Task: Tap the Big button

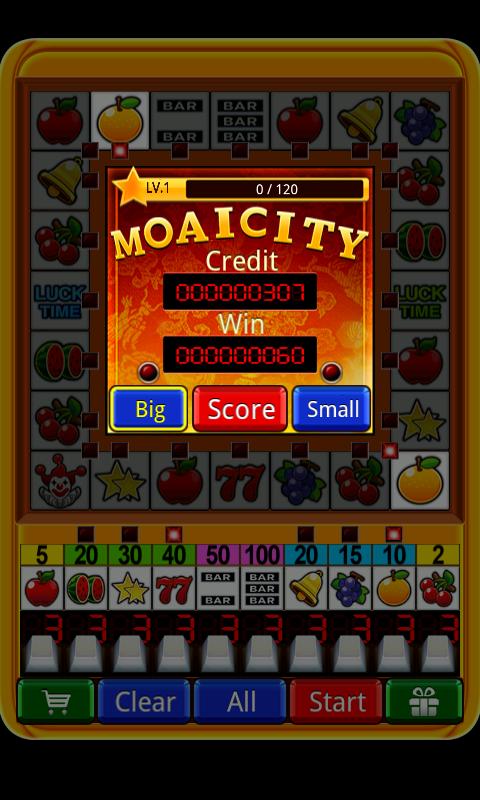Action: [x=148, y=409]
